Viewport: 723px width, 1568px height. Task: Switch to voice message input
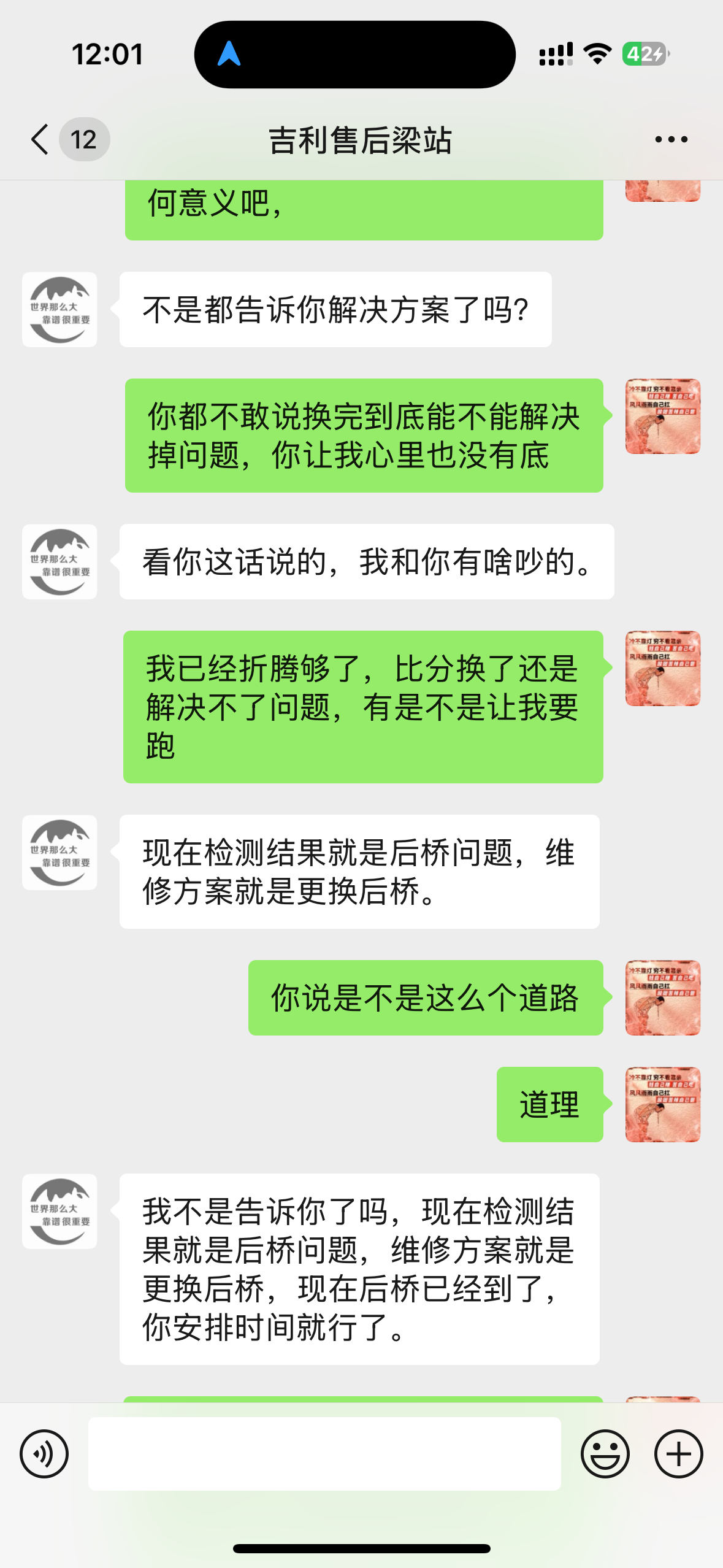click(x=44, y=1453)
